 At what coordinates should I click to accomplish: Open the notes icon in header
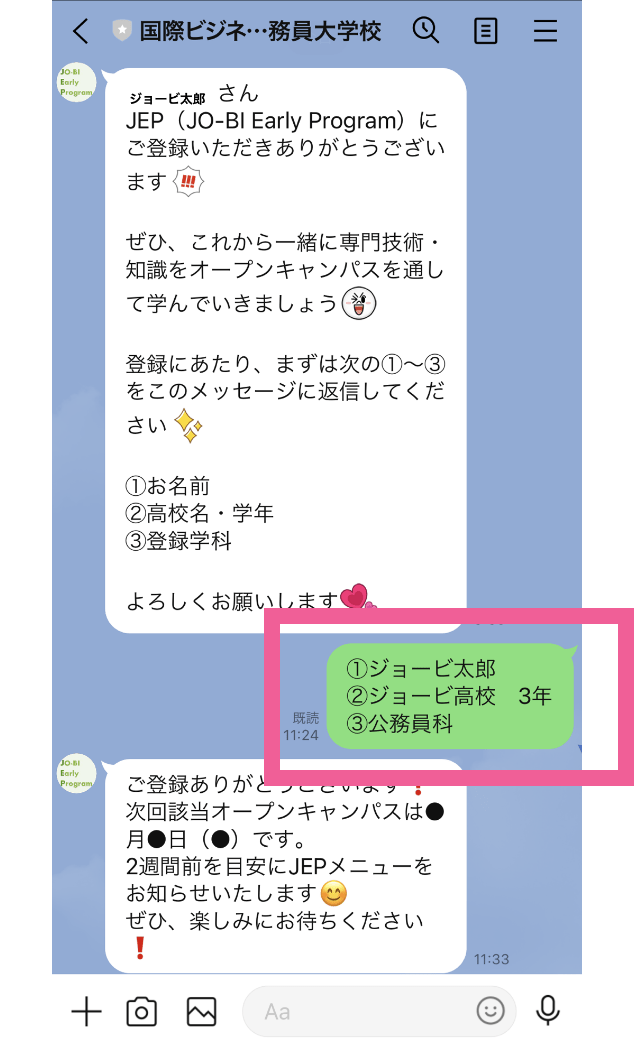[x=485, y=31]
